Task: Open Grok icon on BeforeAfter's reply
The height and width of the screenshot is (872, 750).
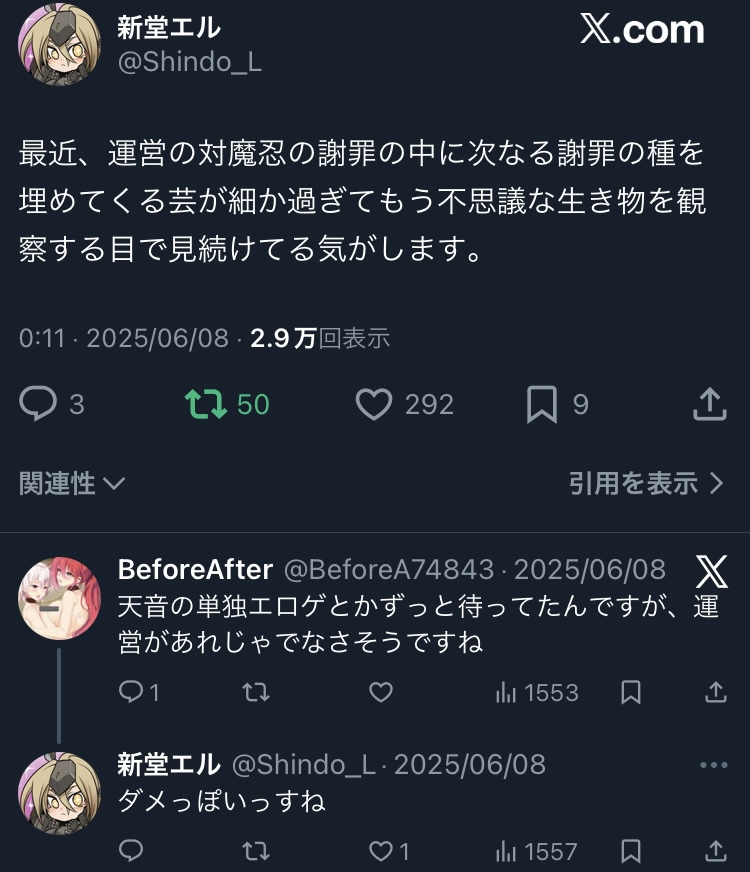Action: pos(711,572)
